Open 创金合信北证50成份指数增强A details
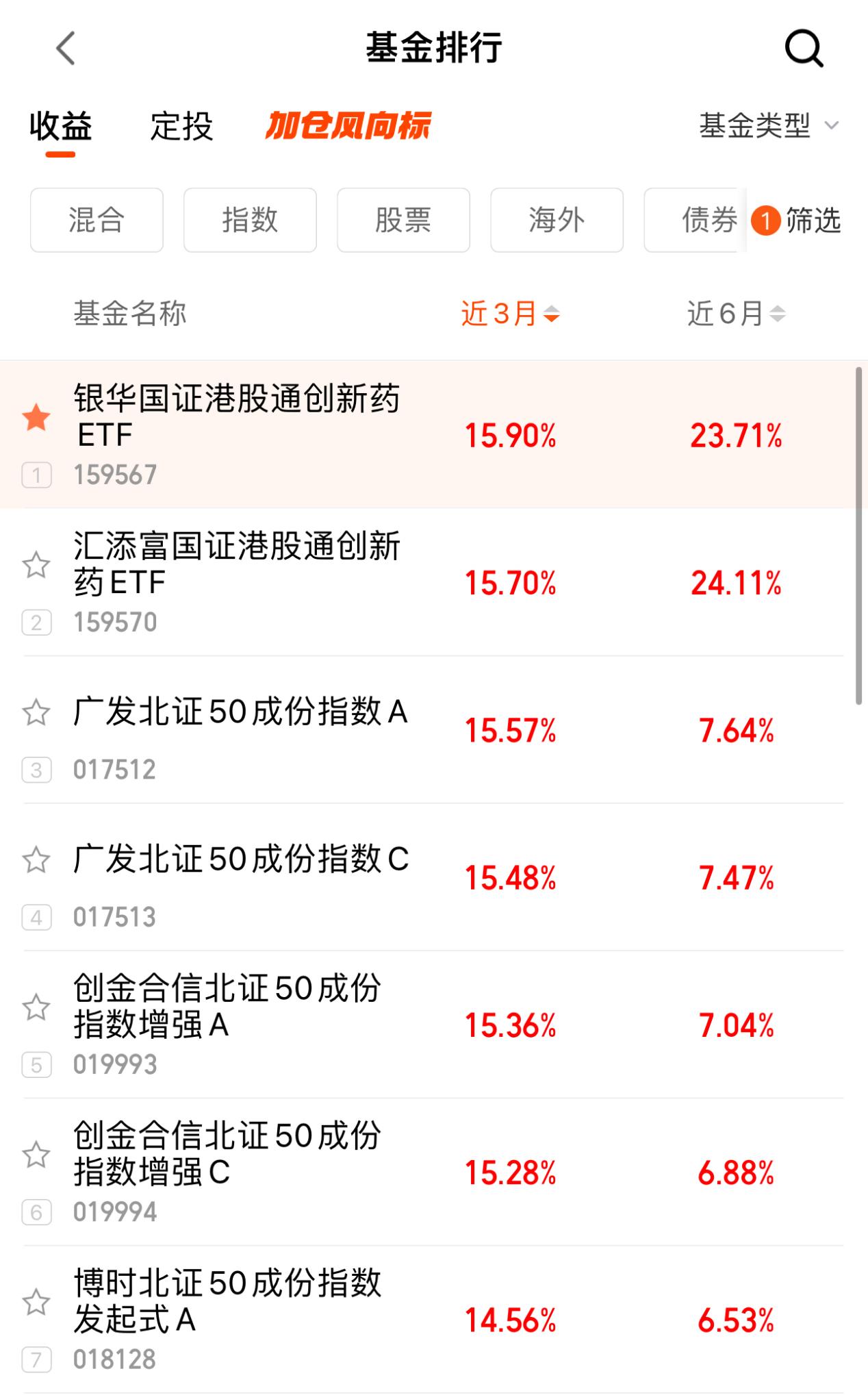868x1395 pixels. tap(227, 1007)
